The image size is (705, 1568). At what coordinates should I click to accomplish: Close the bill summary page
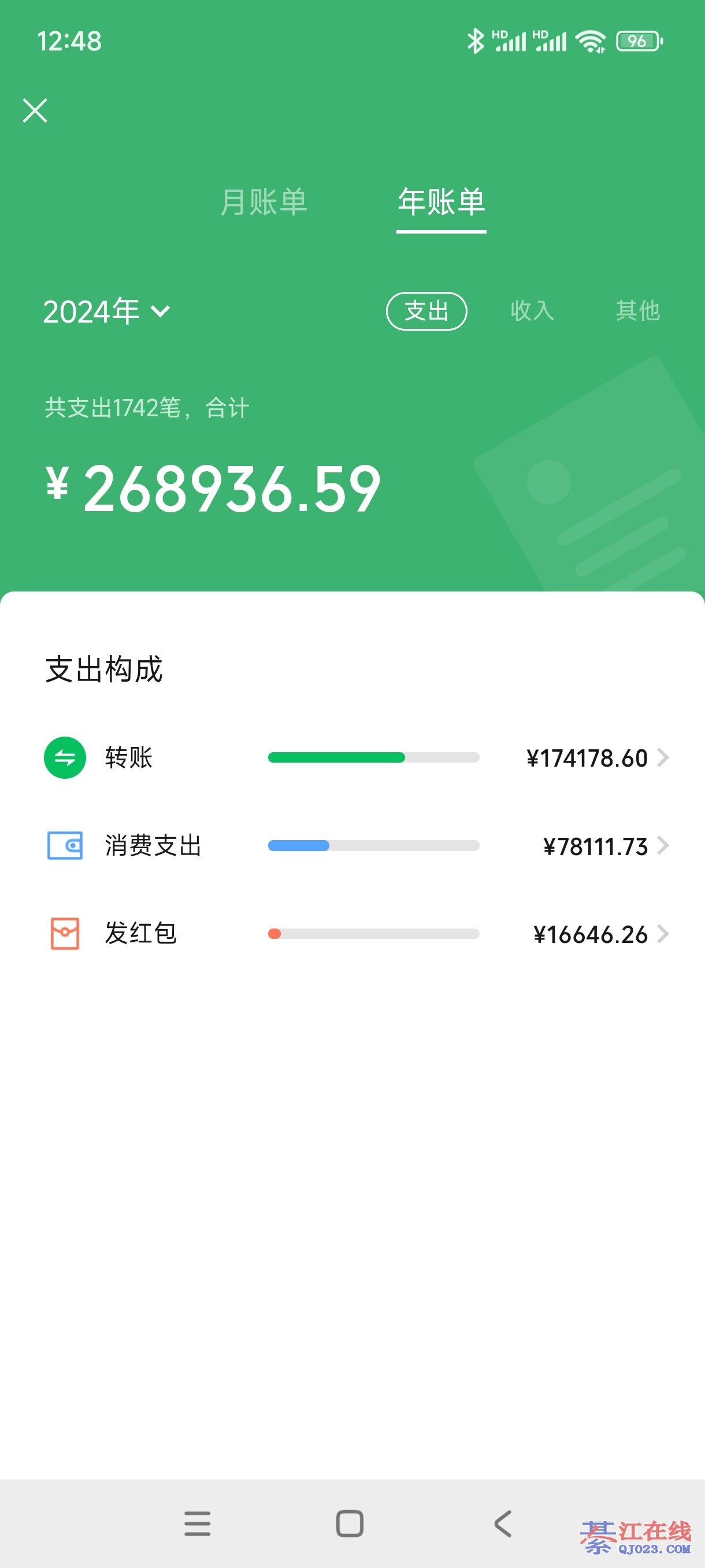[35, 111]
